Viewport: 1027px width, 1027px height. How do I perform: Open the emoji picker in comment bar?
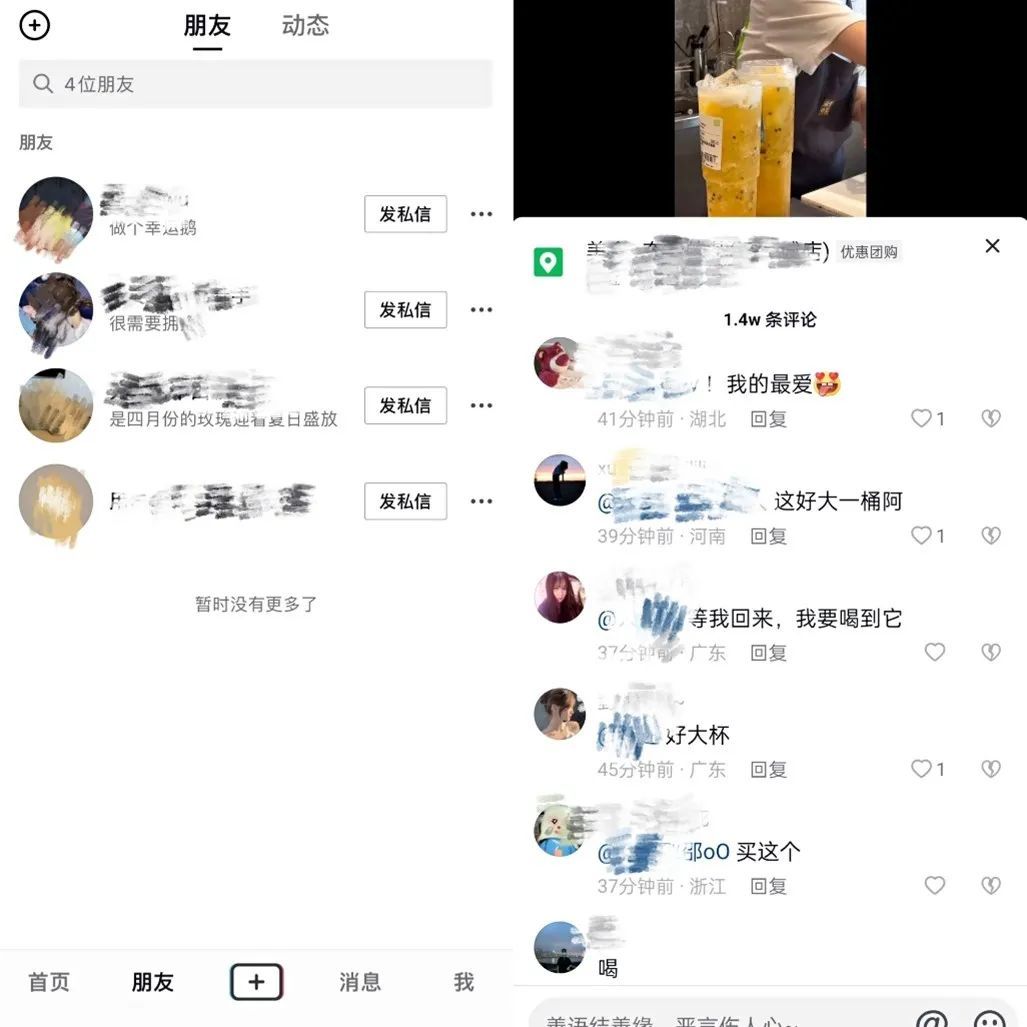[x=990, y=1019]
